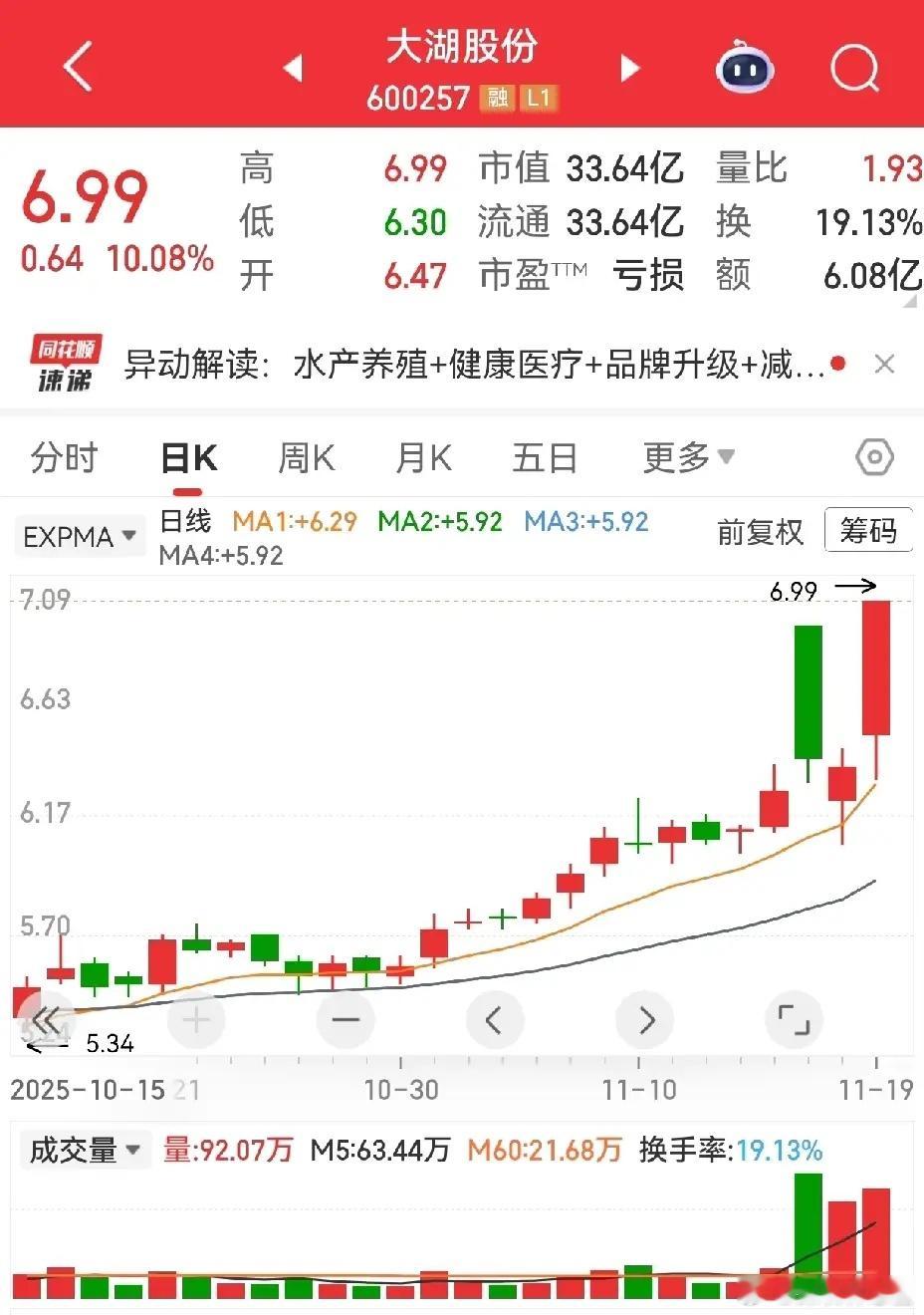This screenshot has width=924, height=1315.
Task: Zoom out the K-line chart
Action: coord(346,1020)
